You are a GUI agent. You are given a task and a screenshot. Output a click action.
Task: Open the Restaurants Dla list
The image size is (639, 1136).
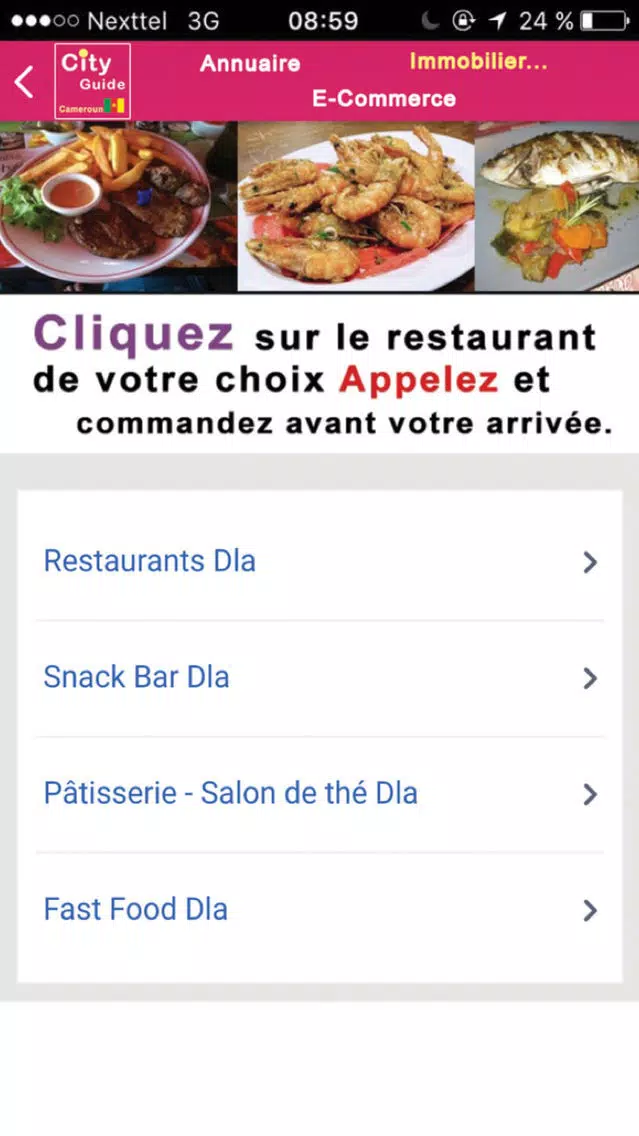pyautogui.click(x=320, y=562)
